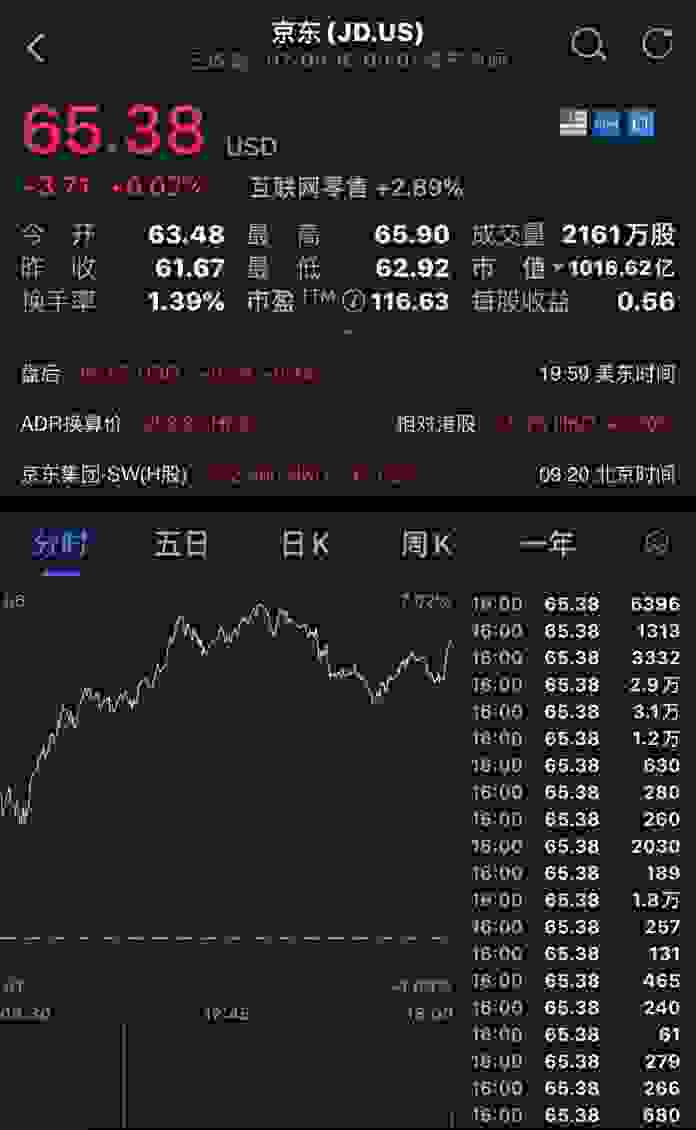Image resolution: width=696 pixels, height=1130 pixels.
Task: Select the 日K chart tab
Action: click(x=304, y=544)
